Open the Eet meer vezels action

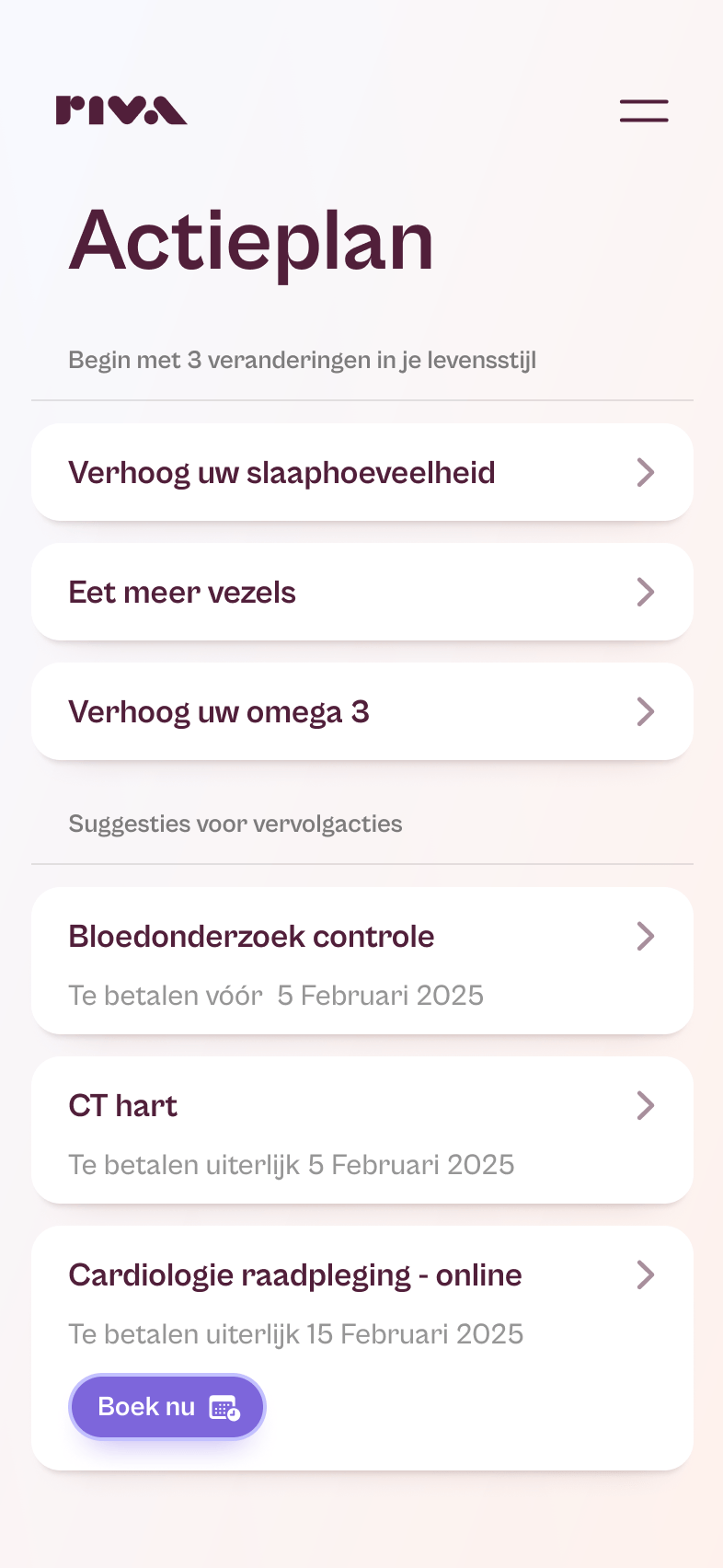click(361, 592)
